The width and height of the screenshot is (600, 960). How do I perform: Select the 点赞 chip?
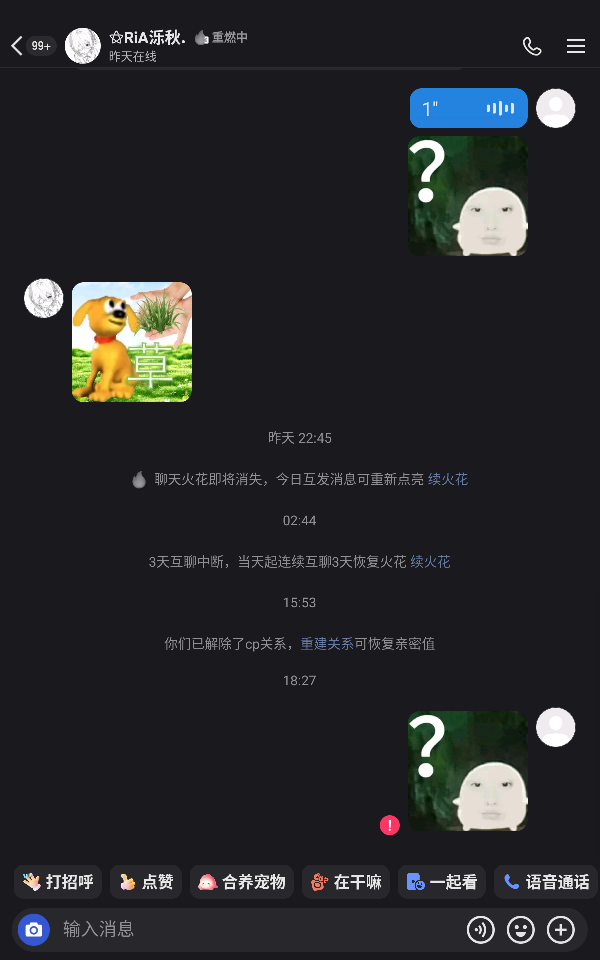click(x=146, y=882)
